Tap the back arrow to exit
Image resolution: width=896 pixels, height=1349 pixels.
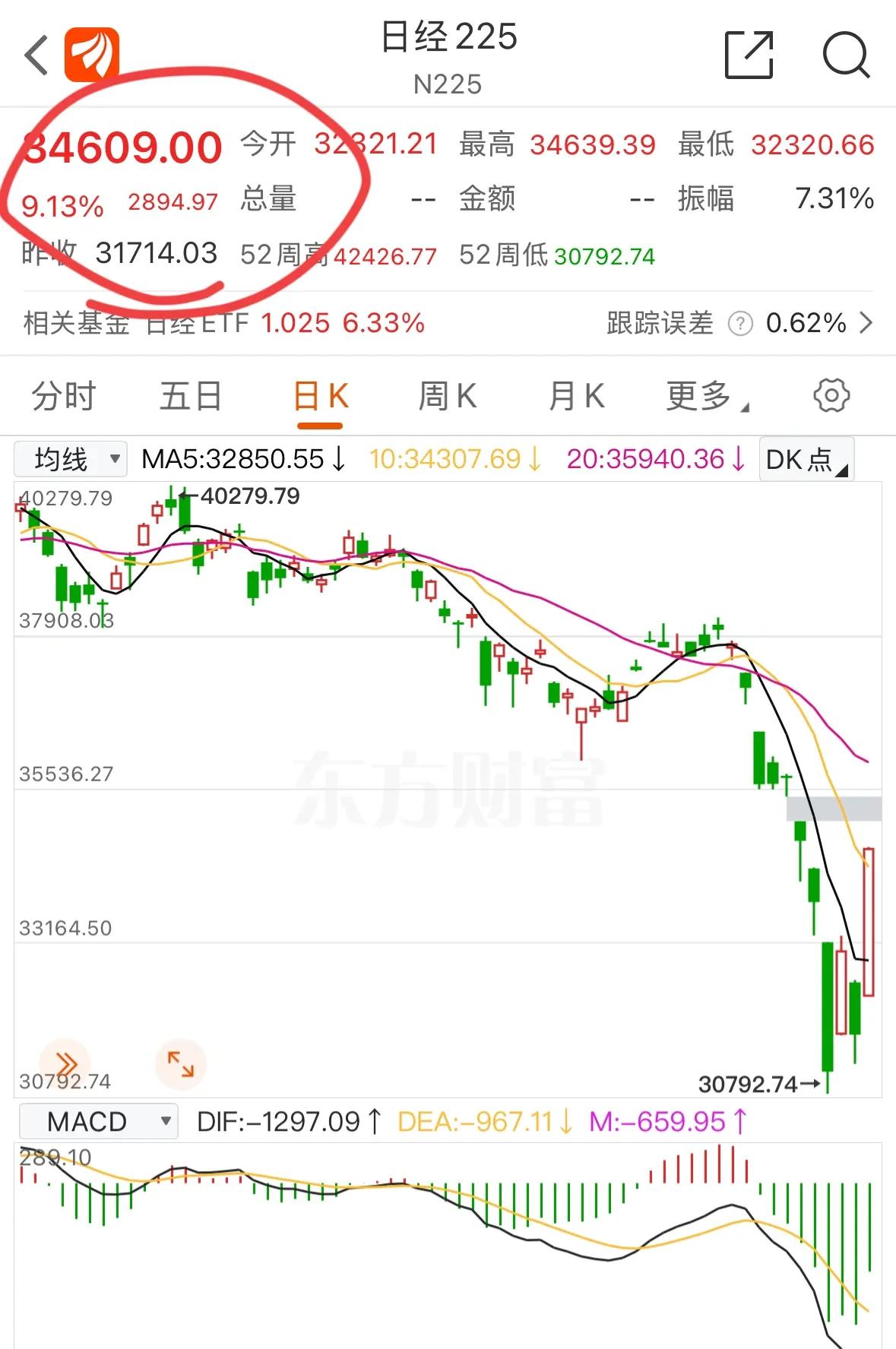[x=33, y=55]
